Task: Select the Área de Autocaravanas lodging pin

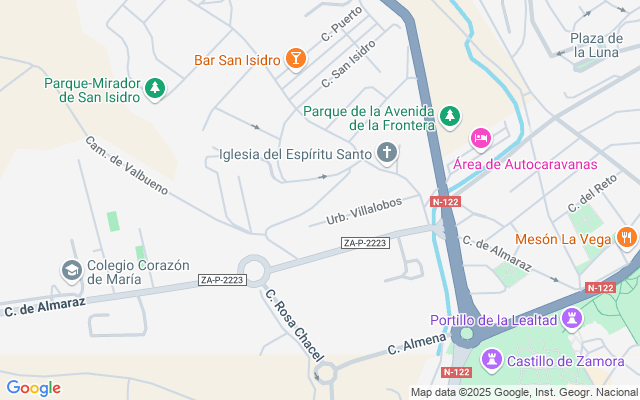Action: [x=481, y=138]
